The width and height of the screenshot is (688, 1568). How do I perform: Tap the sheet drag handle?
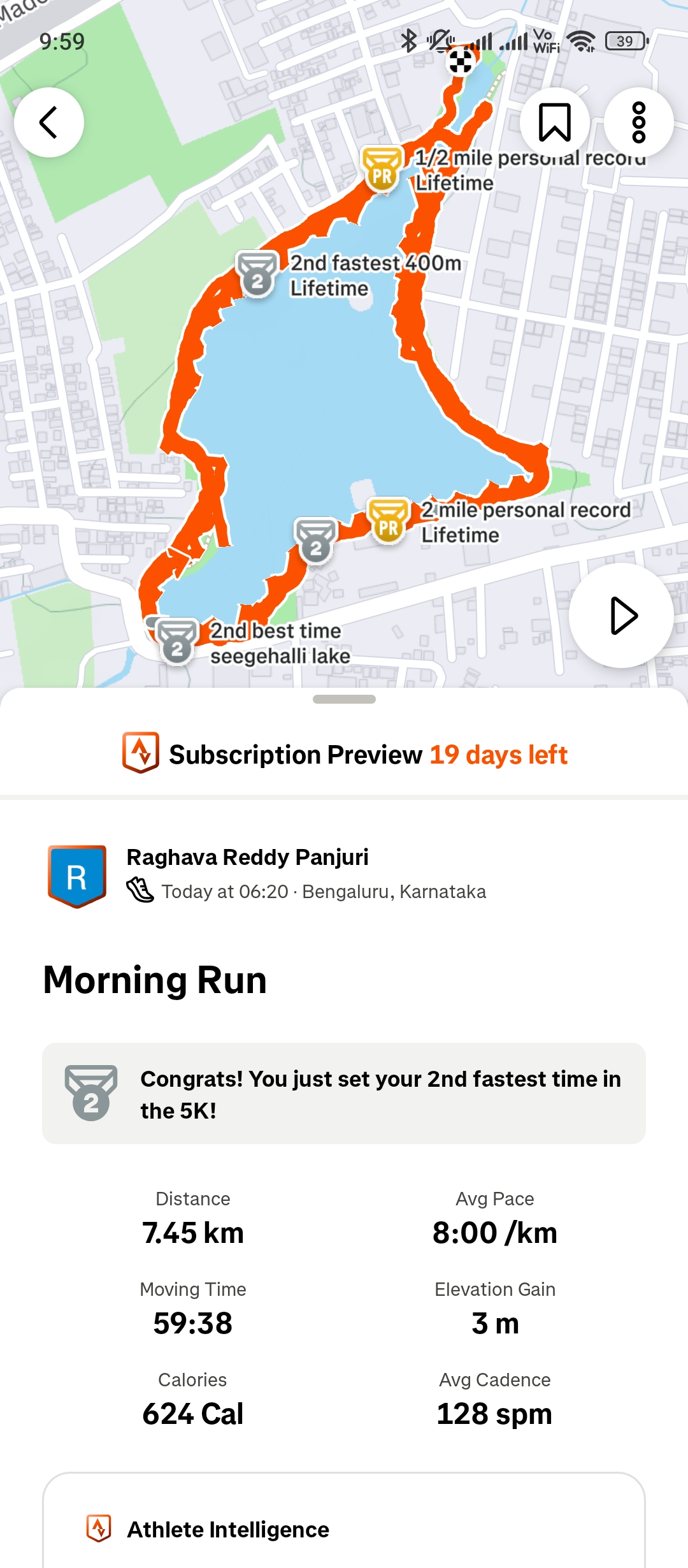[344, 699]
